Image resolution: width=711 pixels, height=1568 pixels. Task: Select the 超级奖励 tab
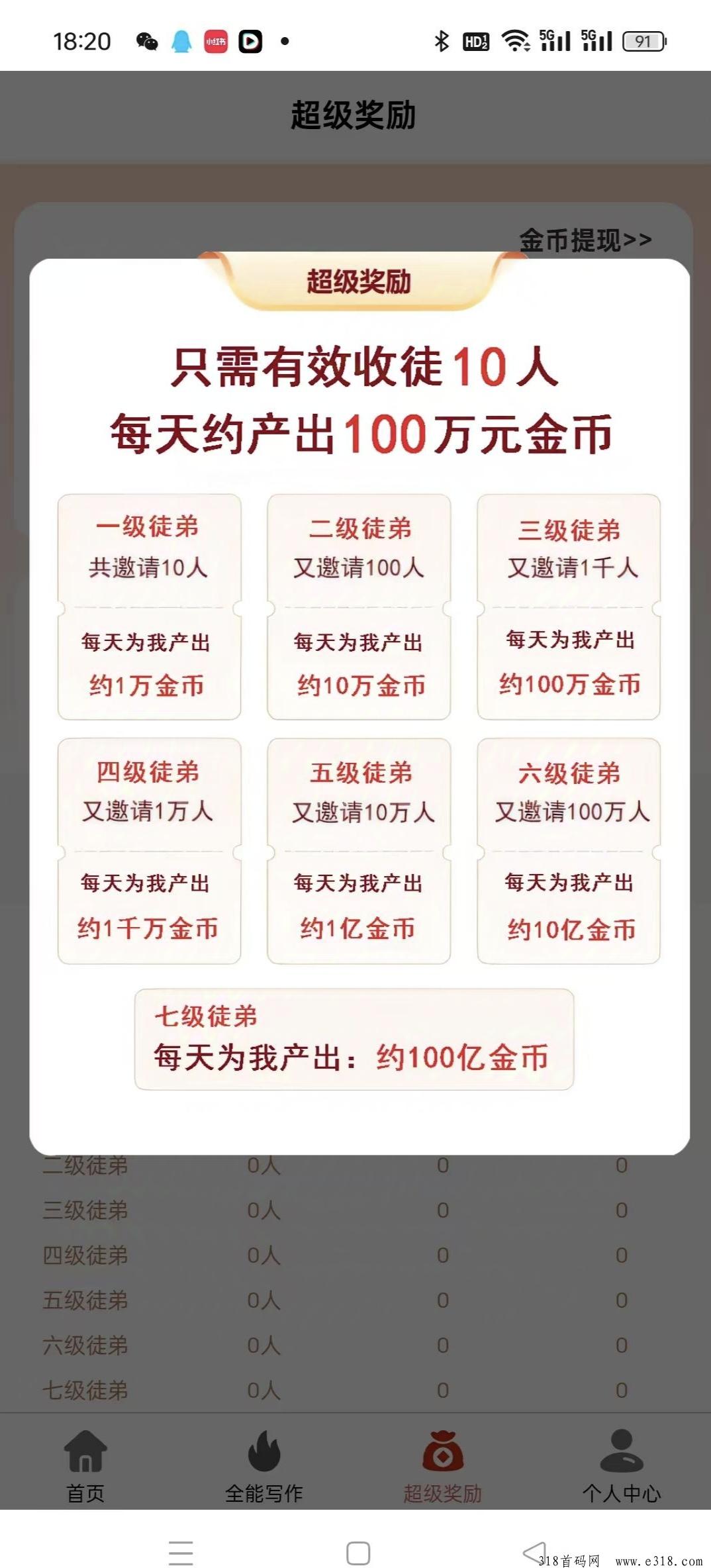[x=442, y=1466]
